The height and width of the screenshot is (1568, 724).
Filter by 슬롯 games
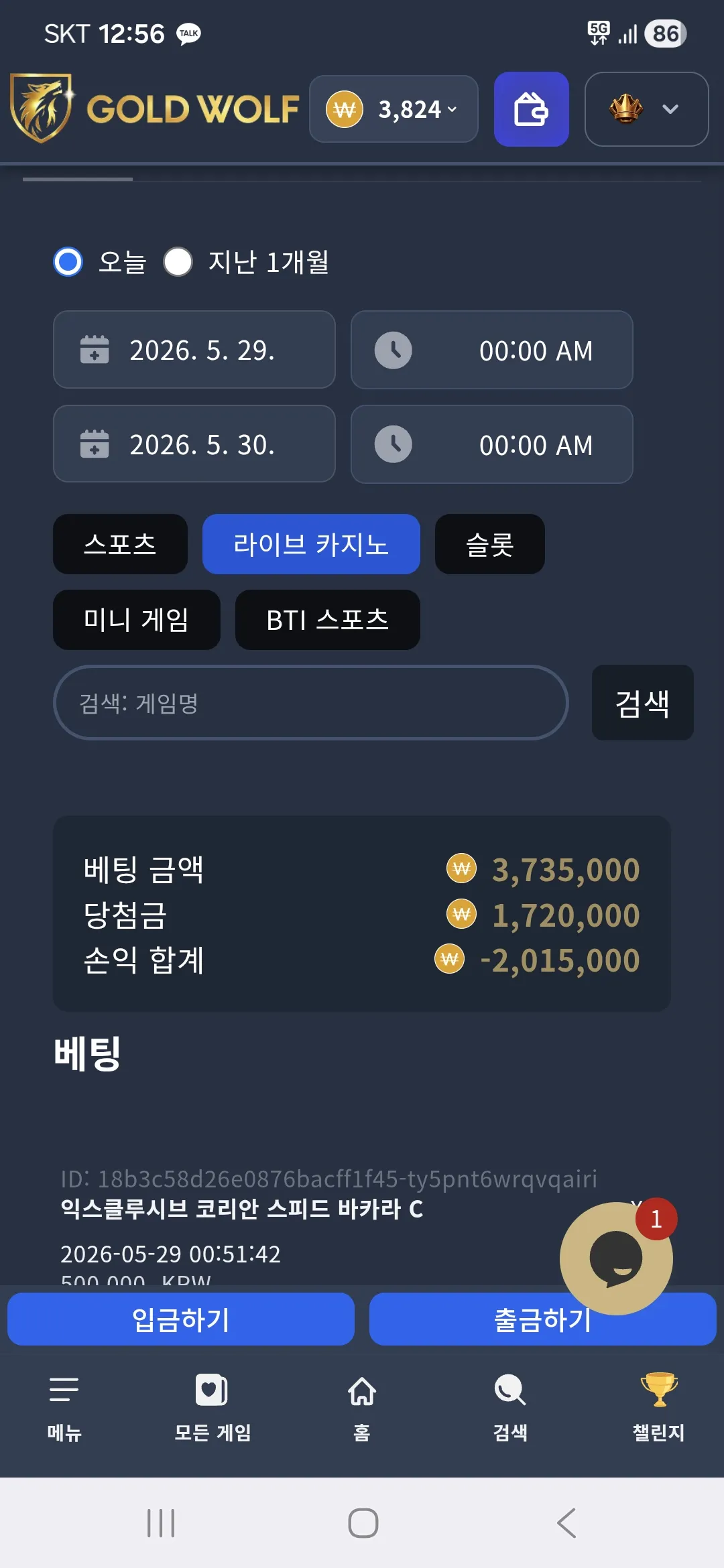pyautogui.click(x=490, y=544)
